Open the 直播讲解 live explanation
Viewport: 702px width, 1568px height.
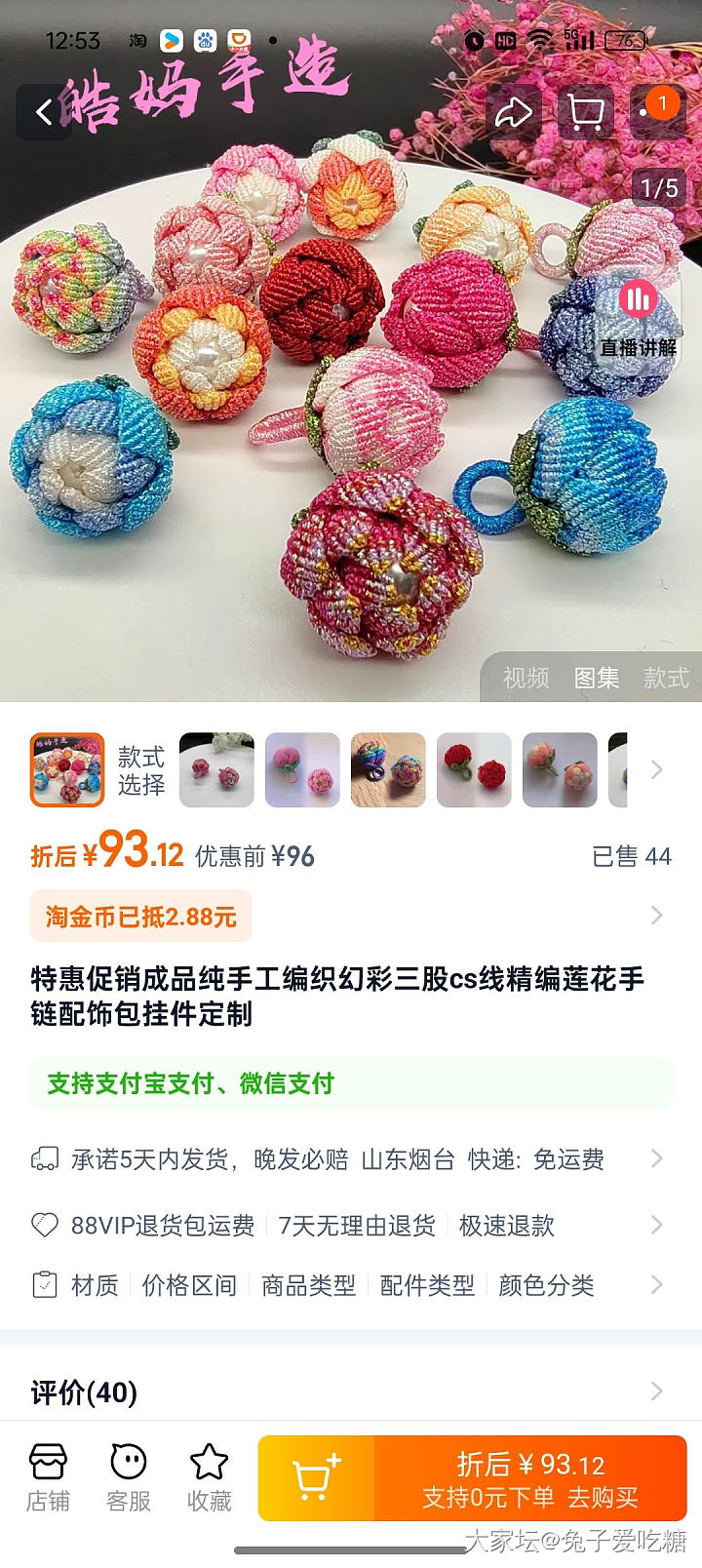pyautogui.click(x=639, y=317)
